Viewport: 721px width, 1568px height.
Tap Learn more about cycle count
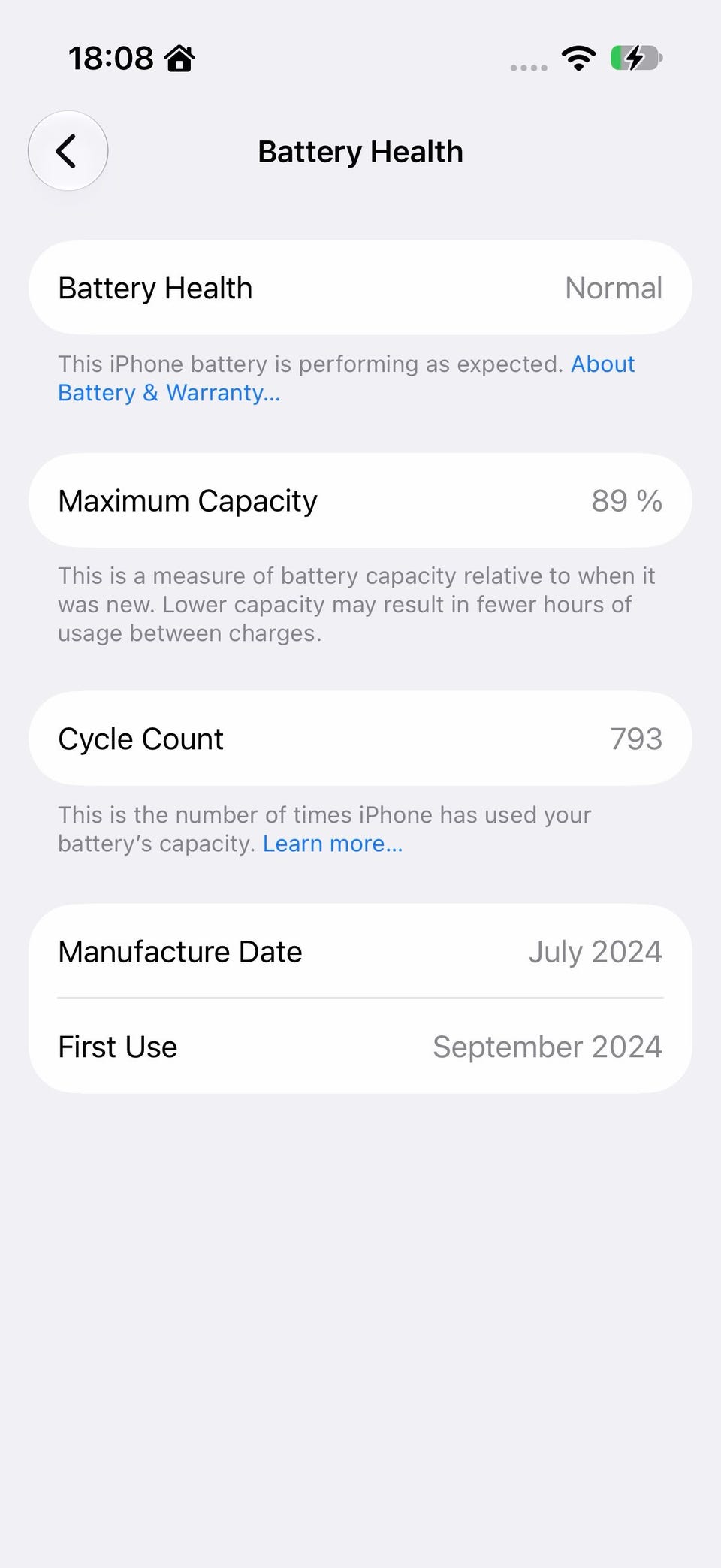tap(333, 844)
